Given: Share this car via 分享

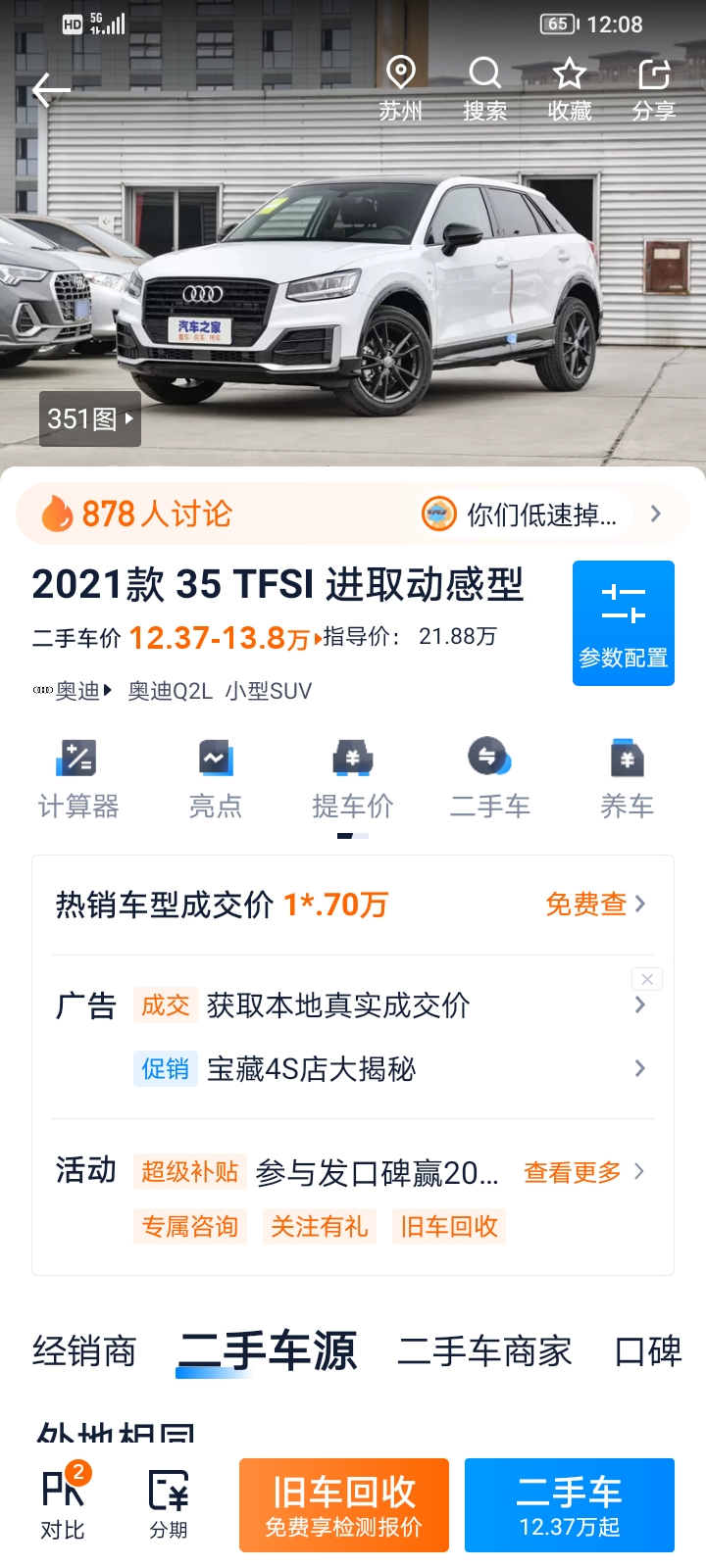Looking at the screenshot, I should (654, 89).
